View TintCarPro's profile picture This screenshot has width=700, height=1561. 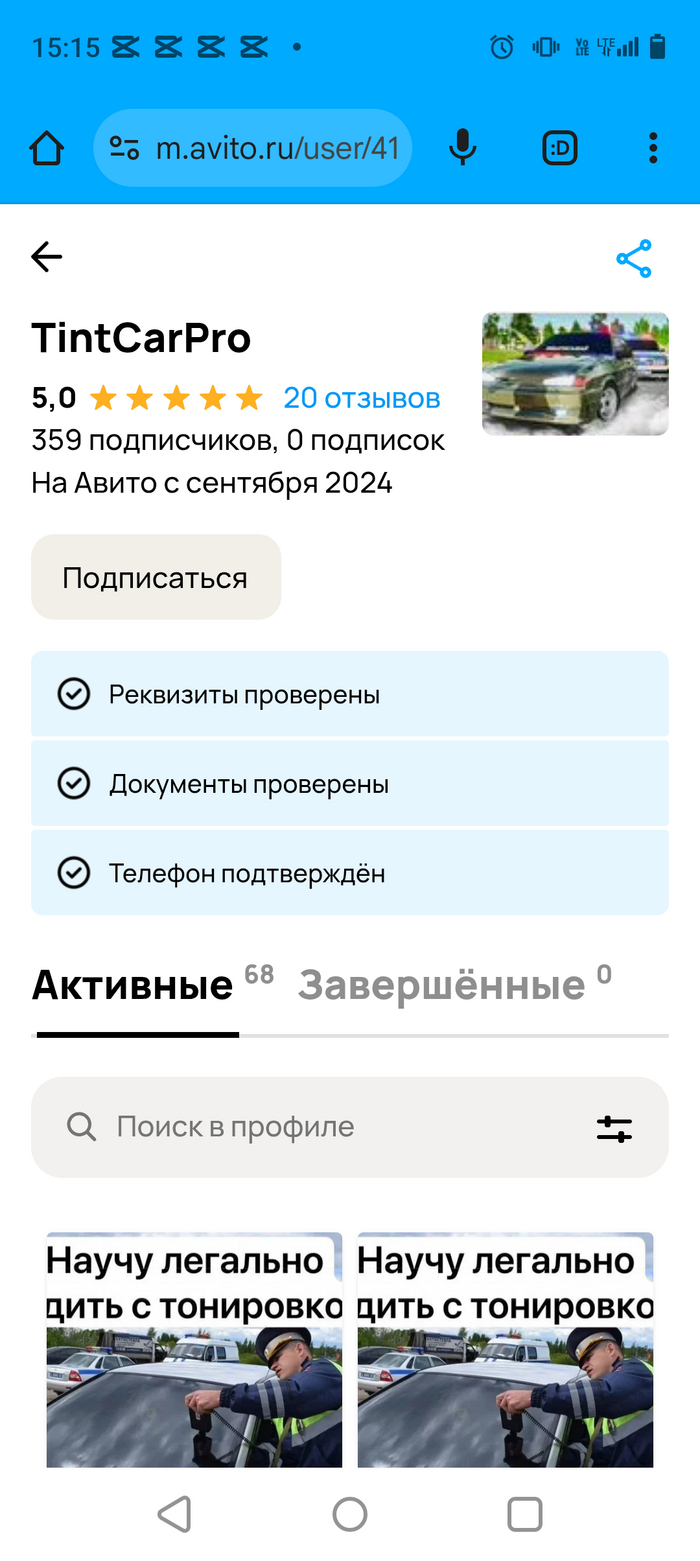(575, 374)
